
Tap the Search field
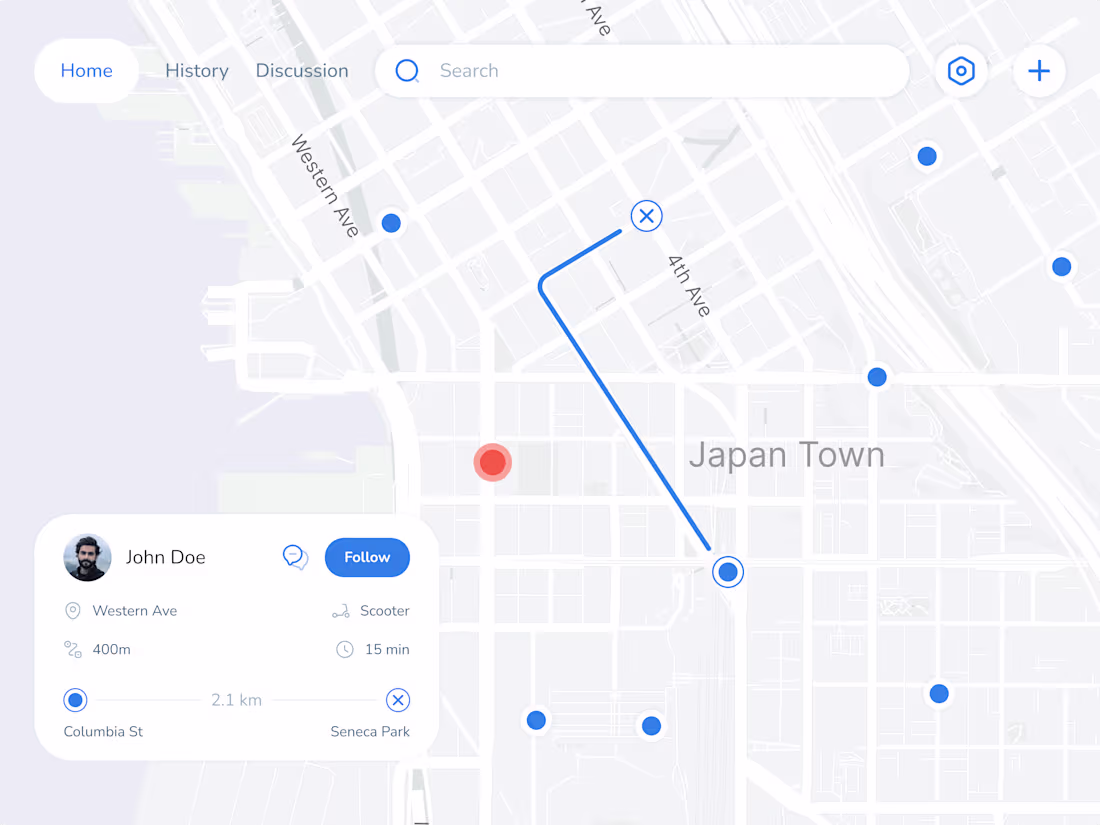click(x=660, y=71)
